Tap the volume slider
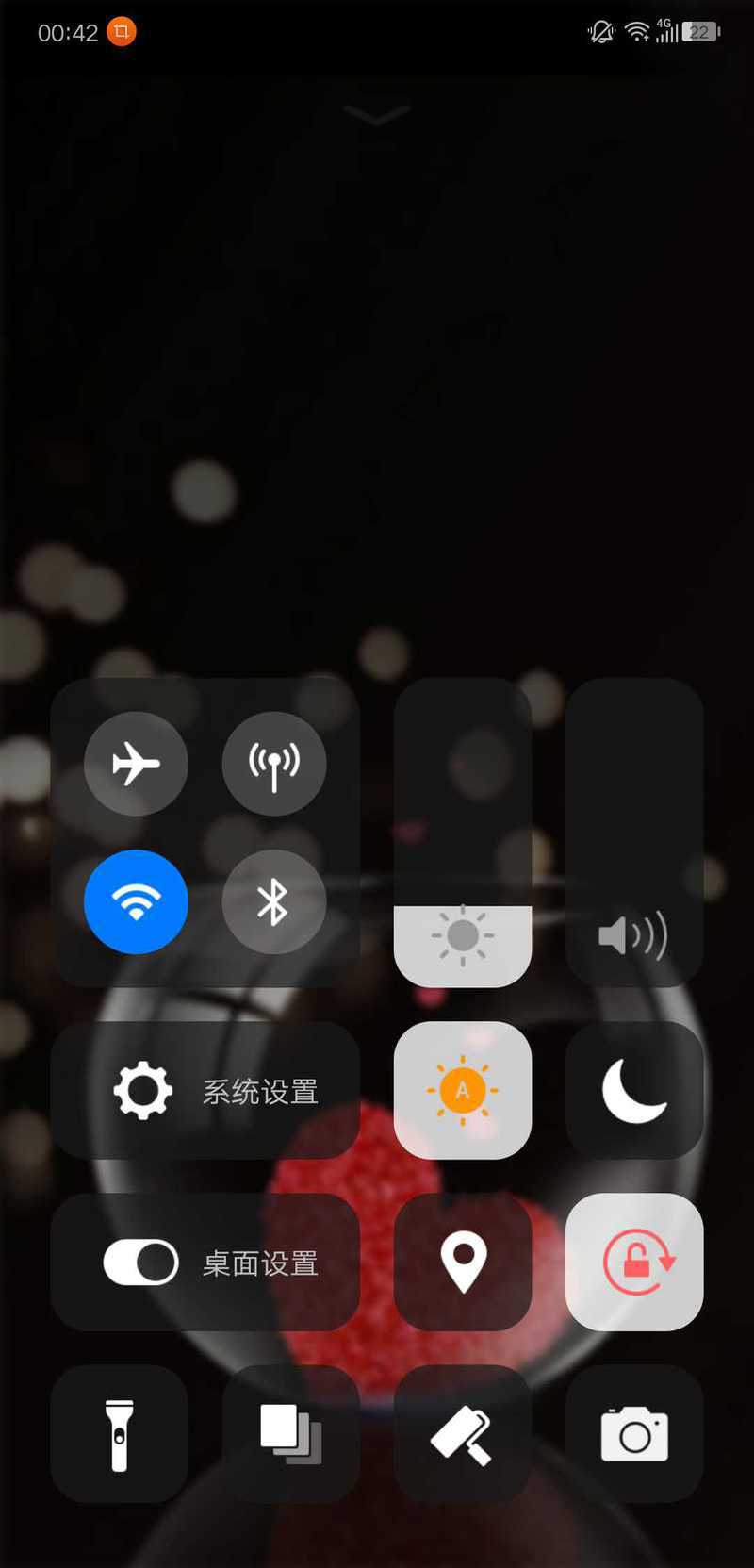This screenshot has width=754, height=1568. pyautogui.click(x=634, y=833)
